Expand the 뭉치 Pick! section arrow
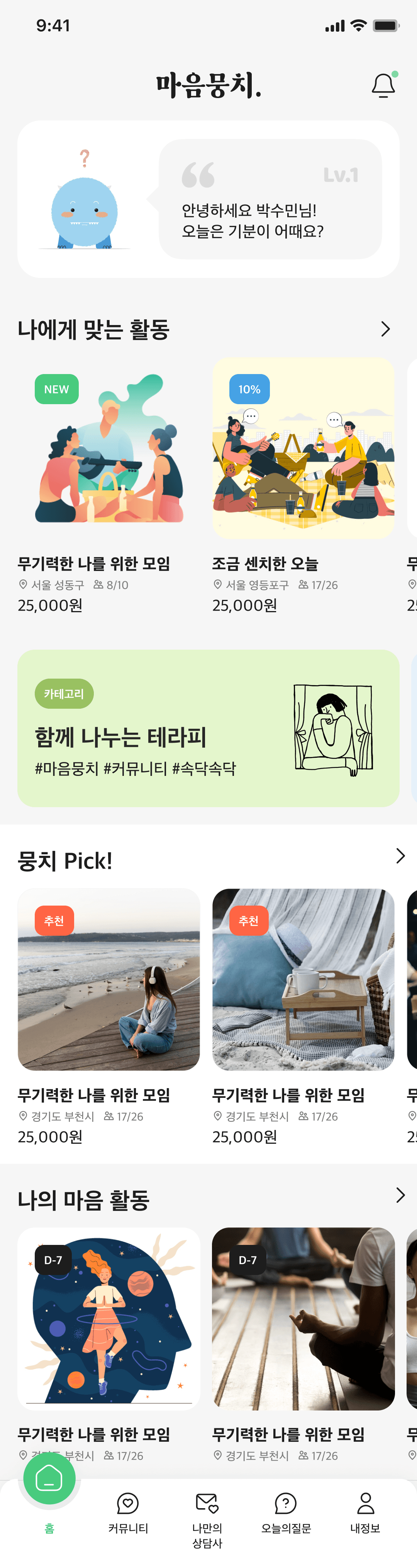This screenshot has width=417, height=1568. pos(399,856)
